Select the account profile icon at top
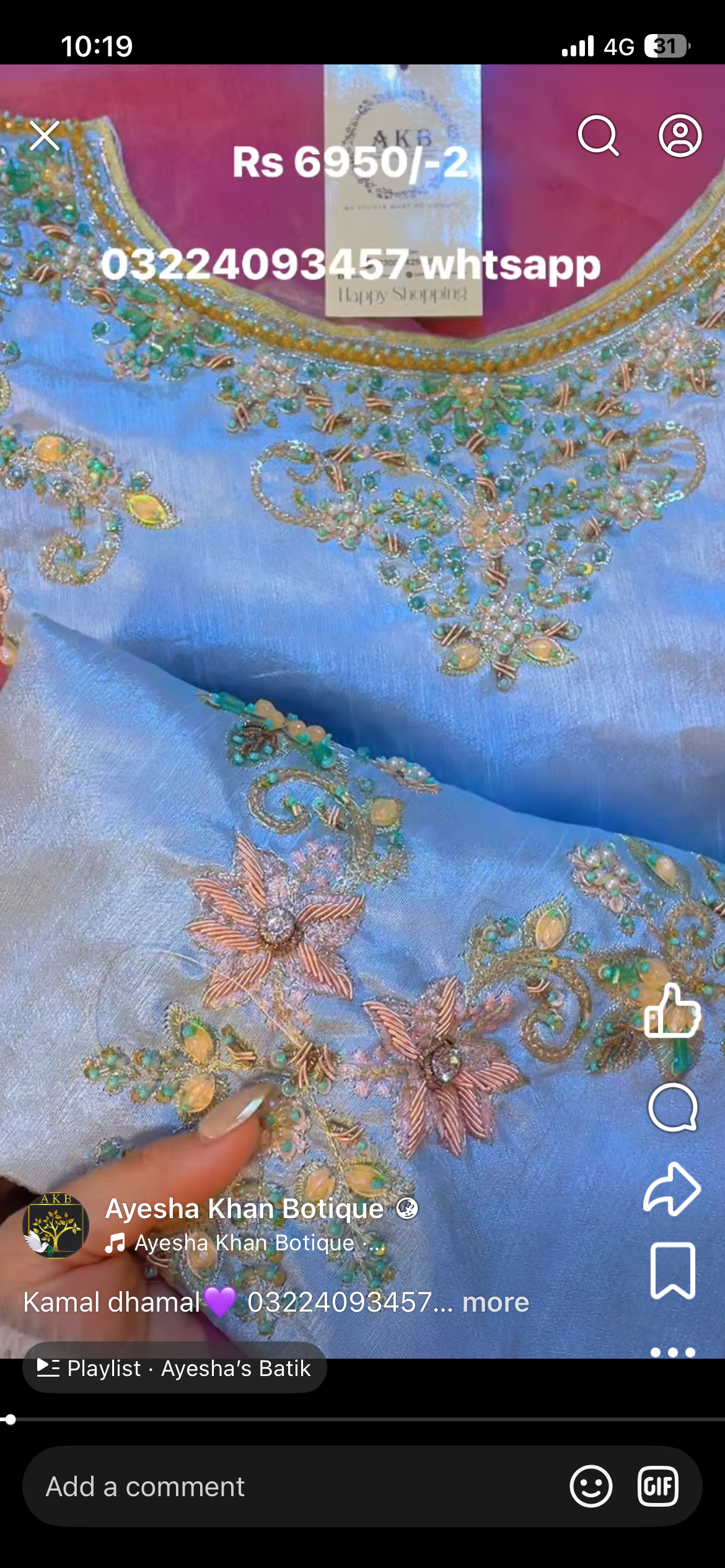The image size is (725, 1568). pos(680,136)
